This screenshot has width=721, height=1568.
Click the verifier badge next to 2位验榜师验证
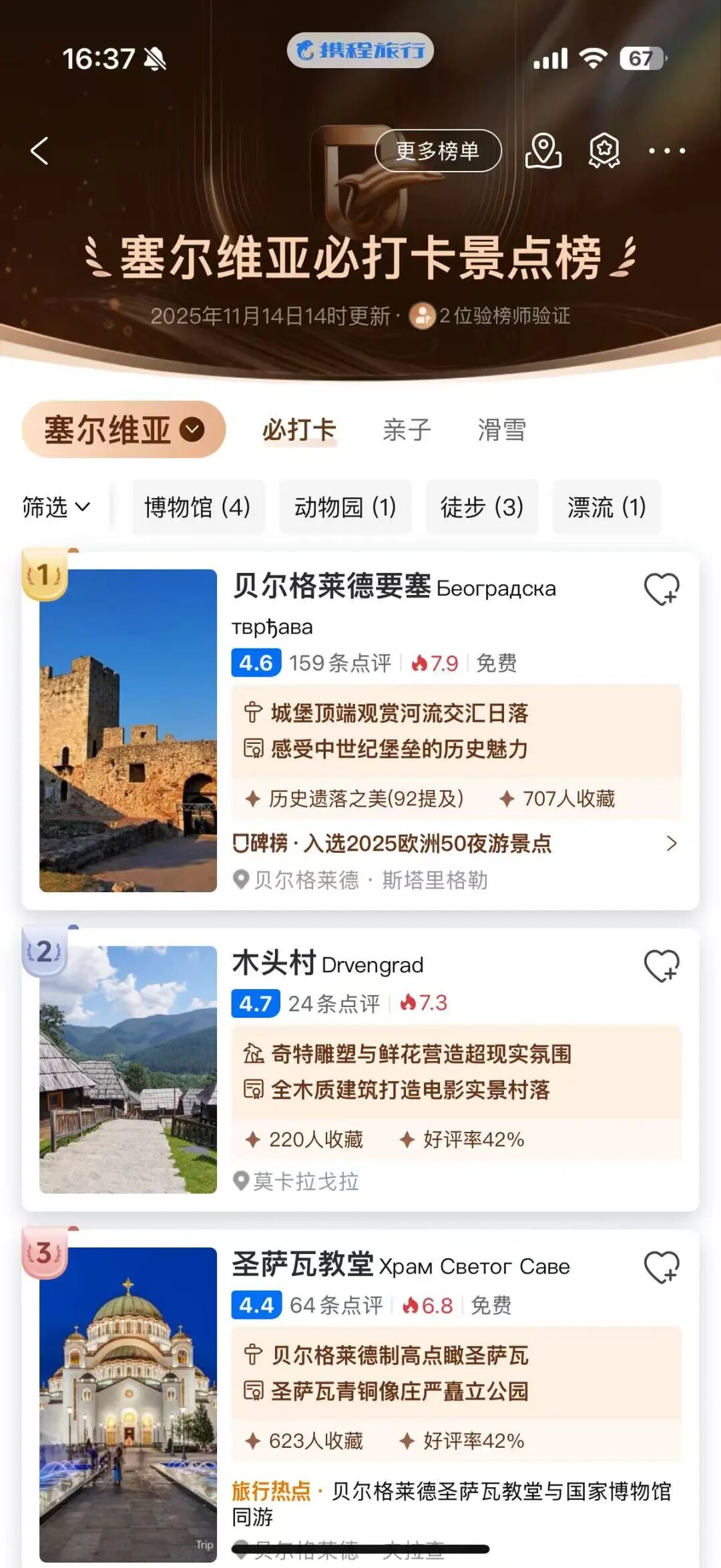coord(425,316)
